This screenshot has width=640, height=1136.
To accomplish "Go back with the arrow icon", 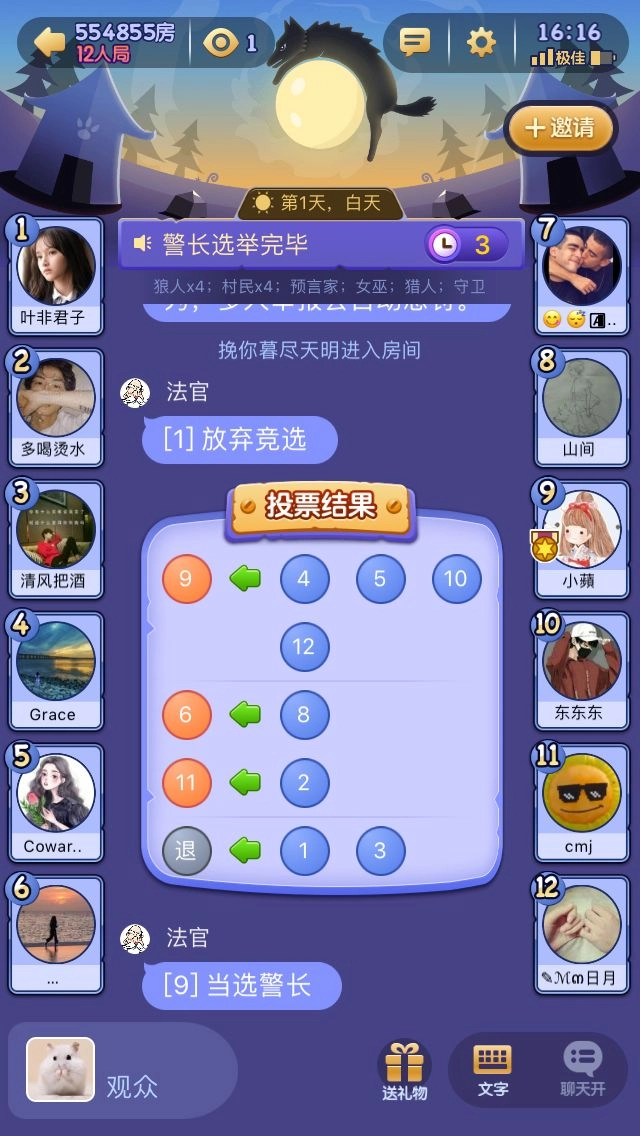I will (50, 41).
